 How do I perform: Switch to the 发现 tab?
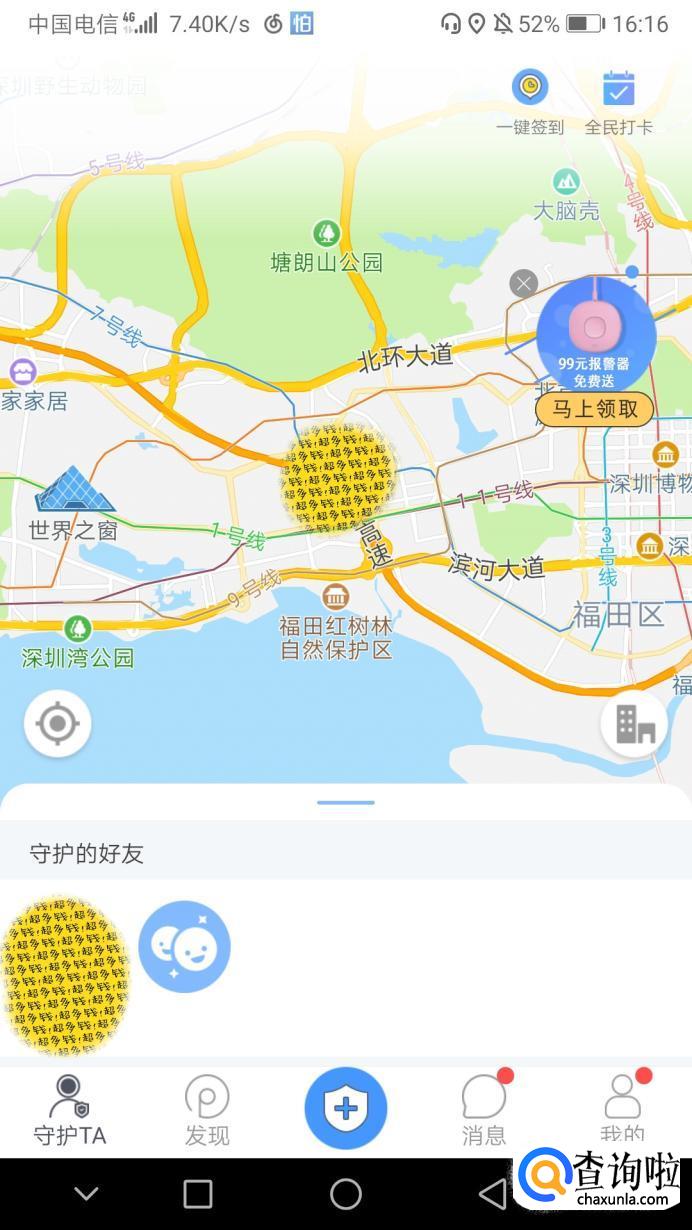coord(207,1110)
